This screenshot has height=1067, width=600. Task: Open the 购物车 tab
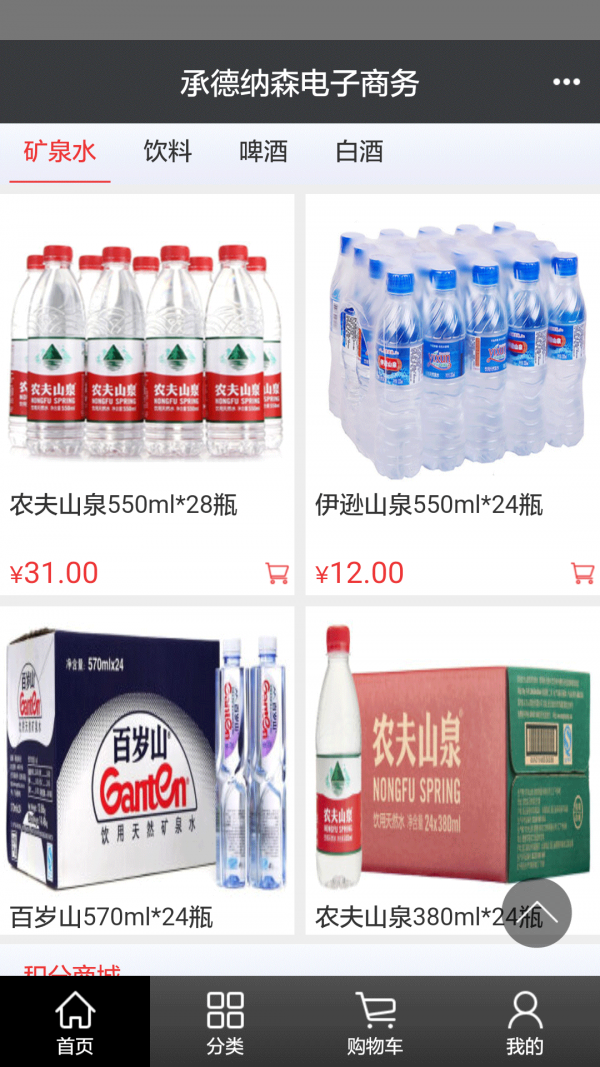[375, 1022]
